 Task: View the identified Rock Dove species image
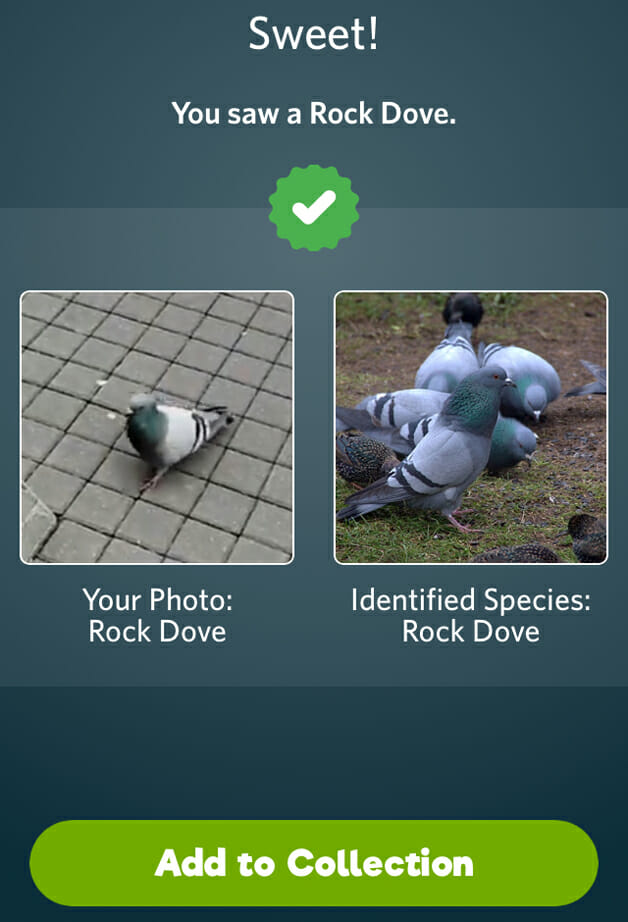click(x=471, y=427)
